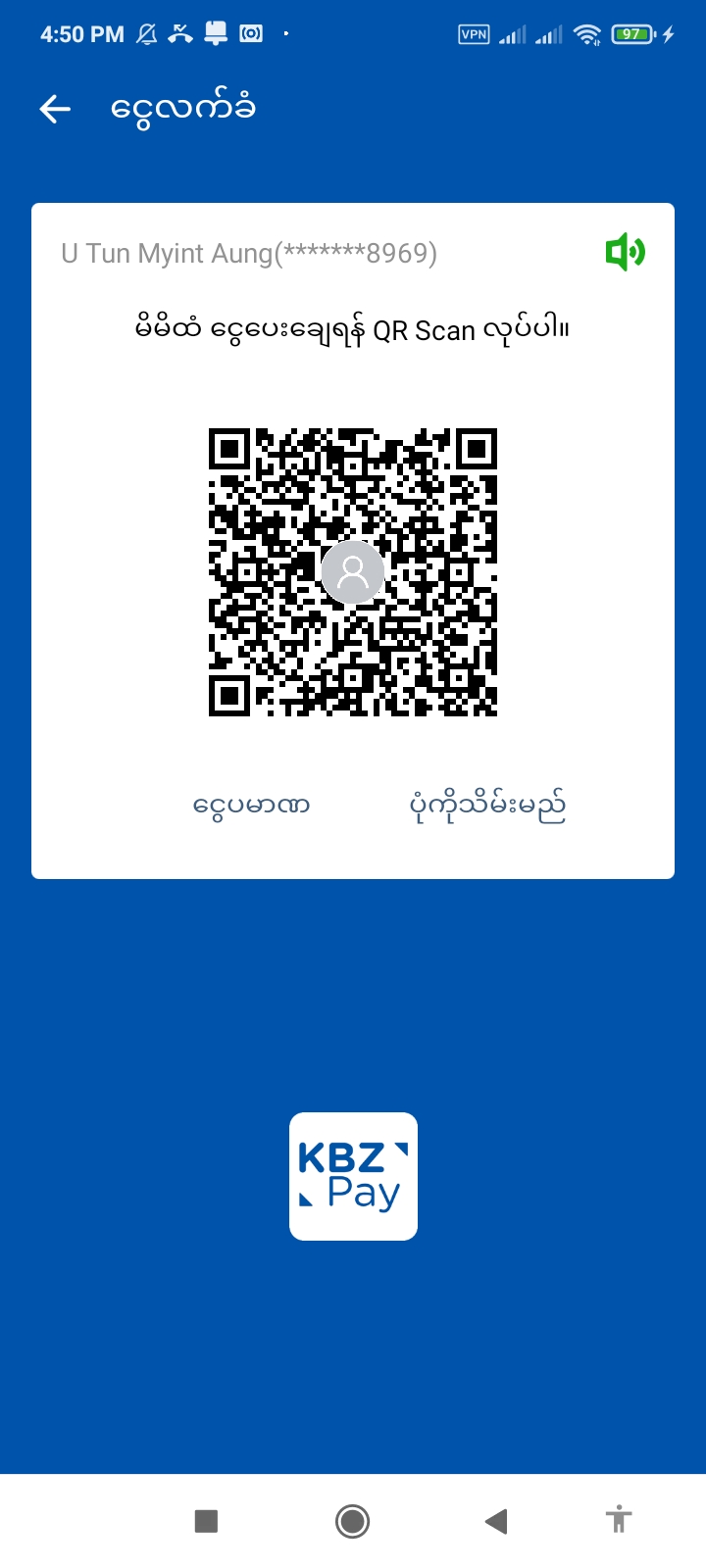Tap the system back triangle button
This screenshot has width=706, height=1568.
tap(496, 1521)
